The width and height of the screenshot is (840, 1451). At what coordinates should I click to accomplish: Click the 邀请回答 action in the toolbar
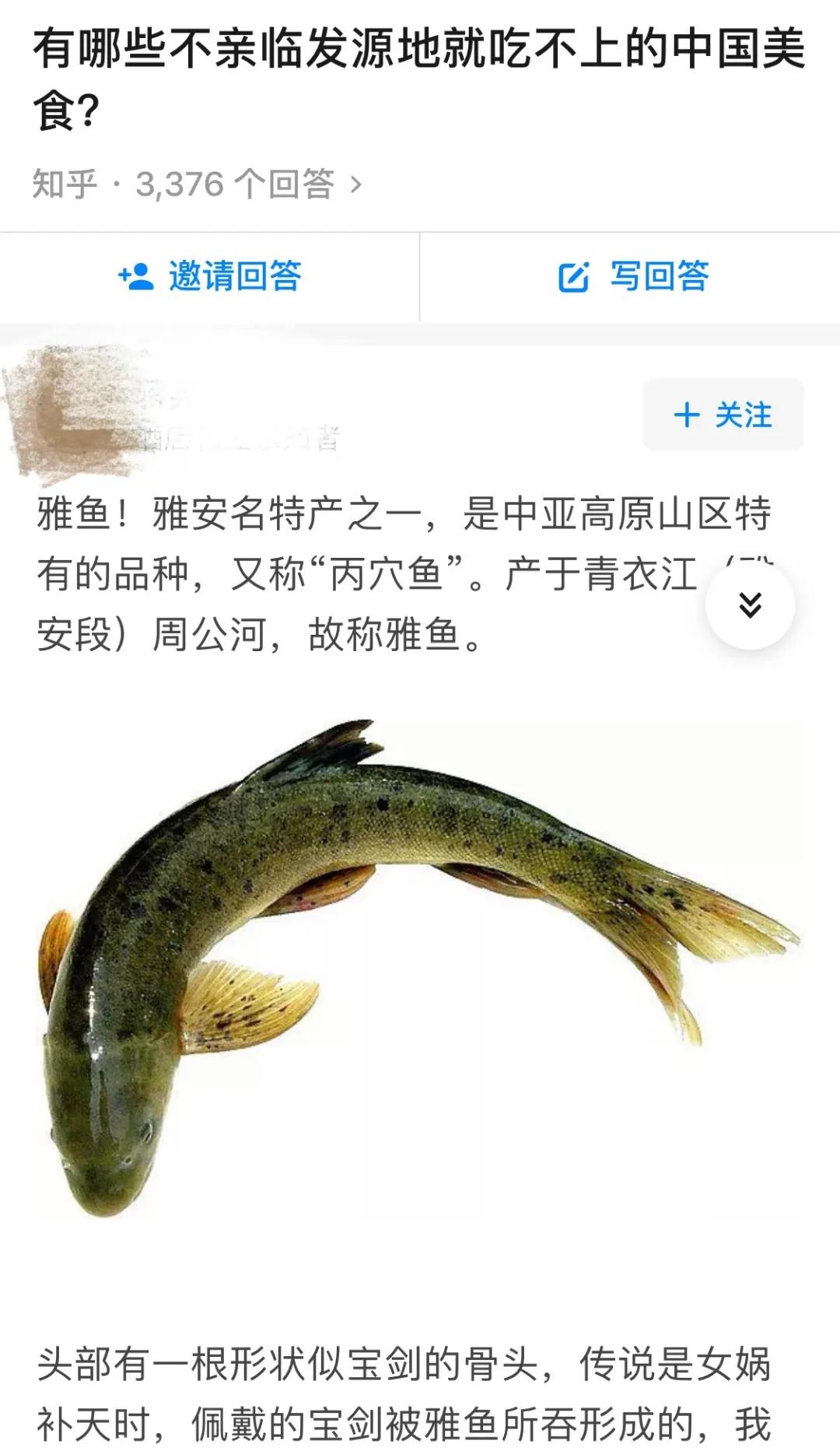(x=210, y=279)
